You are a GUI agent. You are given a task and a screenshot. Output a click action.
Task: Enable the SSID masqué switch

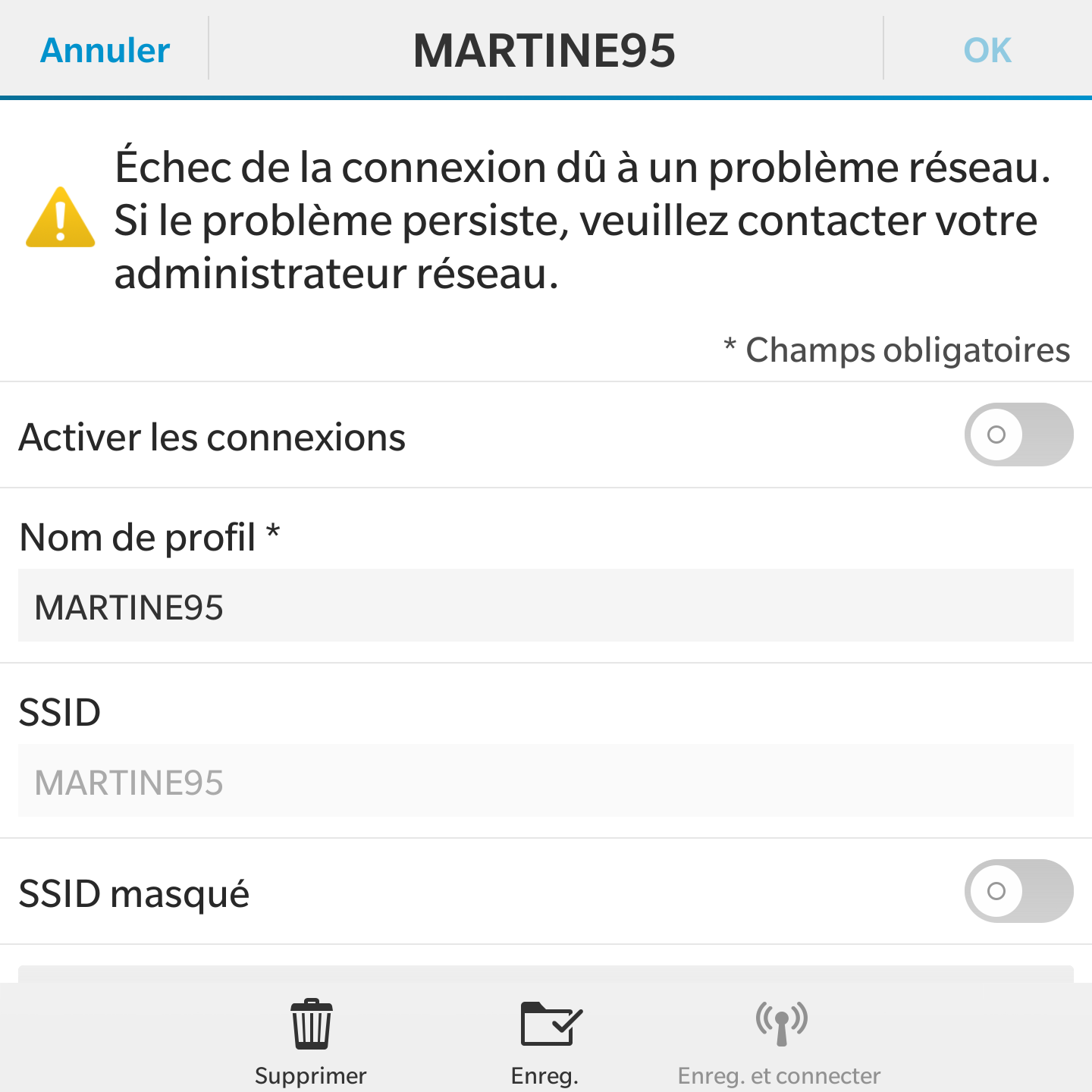(x=1018, y=891)
